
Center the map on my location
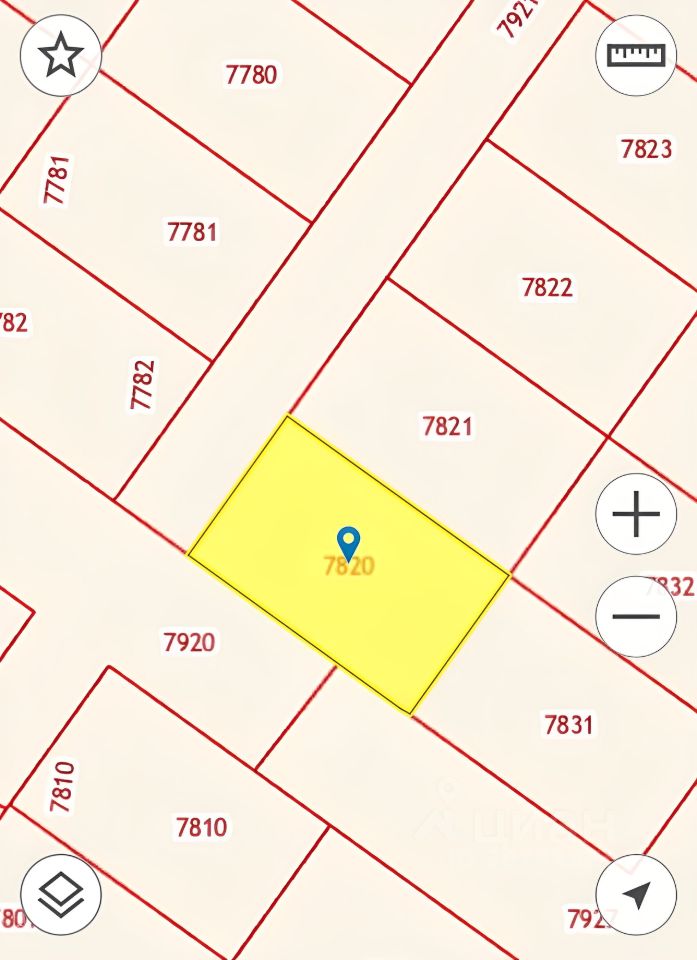(x=636, y=895)
